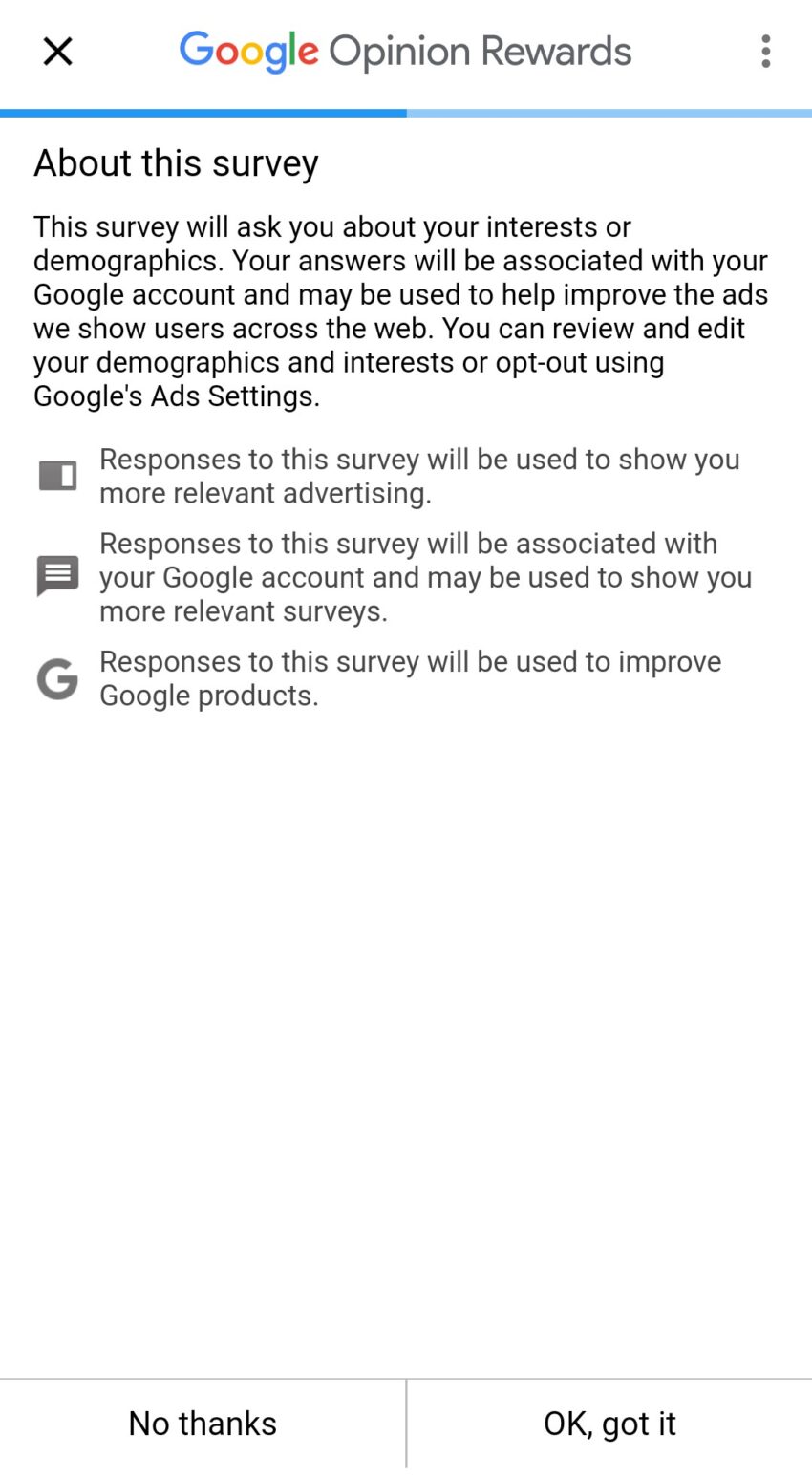Dismiss with the No thanks button
The image size is (812, 1478).
pos(202,1423)
